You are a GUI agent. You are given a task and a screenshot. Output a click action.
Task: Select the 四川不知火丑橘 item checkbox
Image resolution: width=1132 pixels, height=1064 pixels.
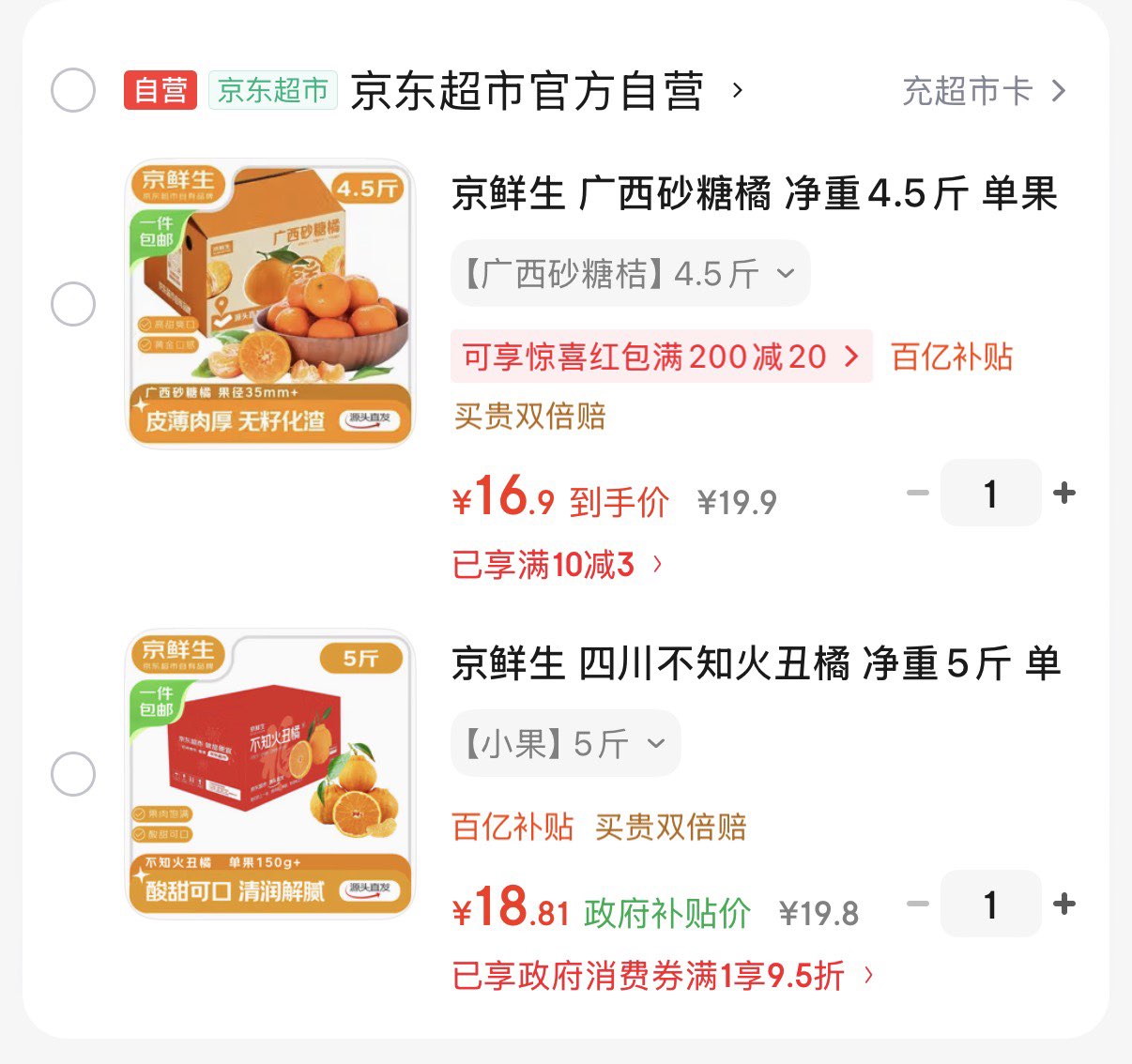(x=73, y=774)
